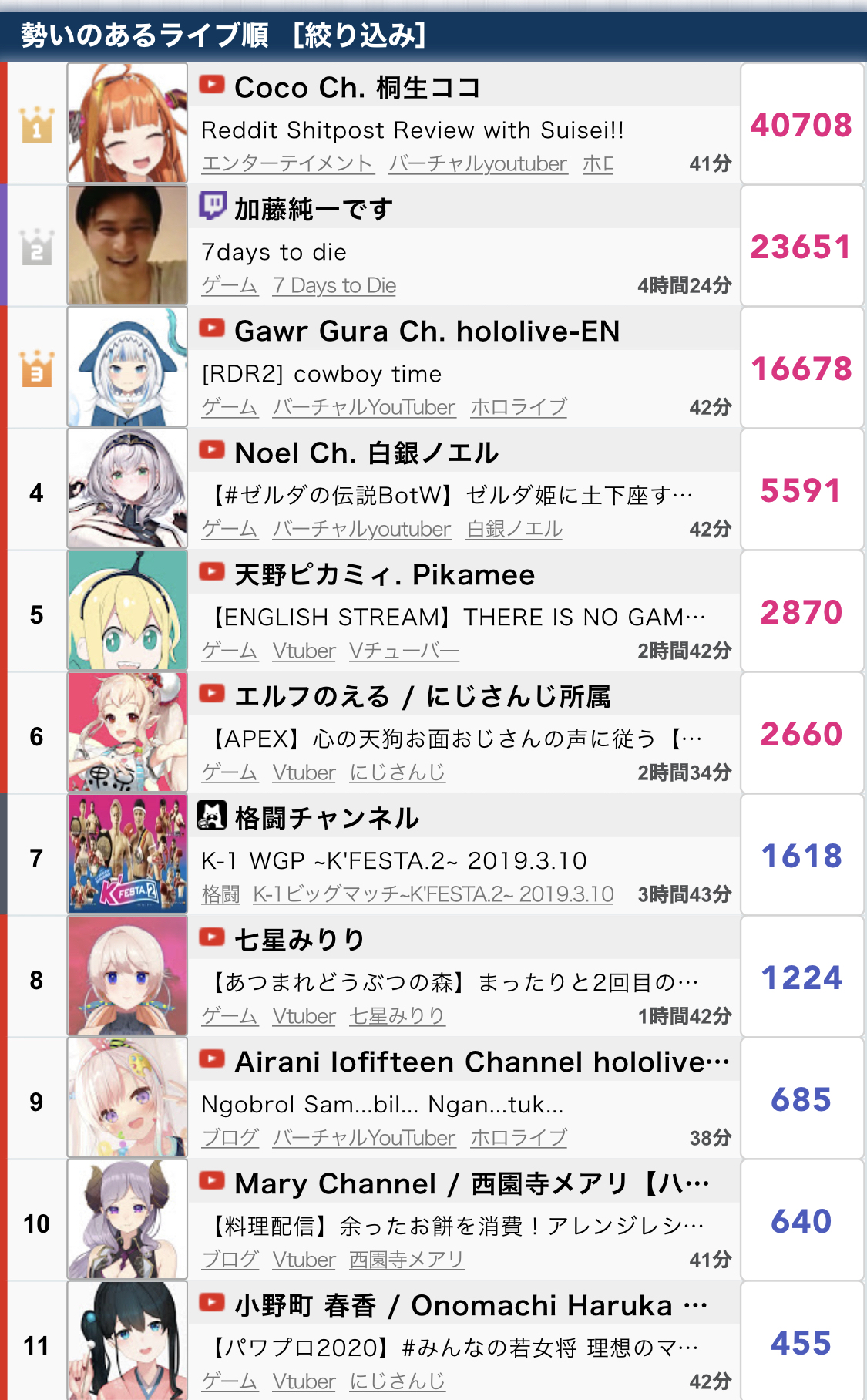The image size is (867, 1400).
Task: Tap the 7 Days to Die tag link
Action: coord(334,286)
